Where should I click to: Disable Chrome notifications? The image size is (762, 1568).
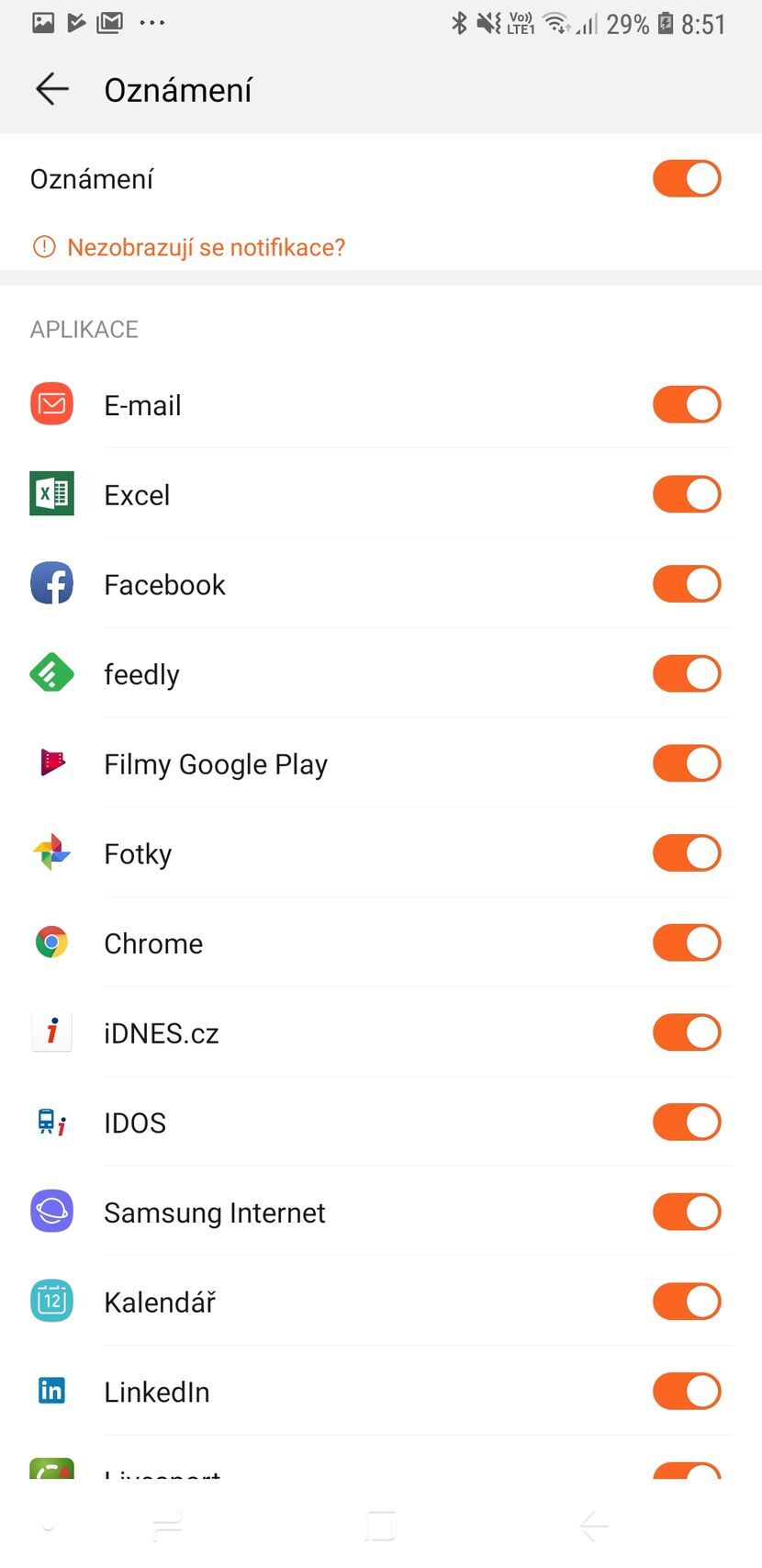tap(687, 943)
